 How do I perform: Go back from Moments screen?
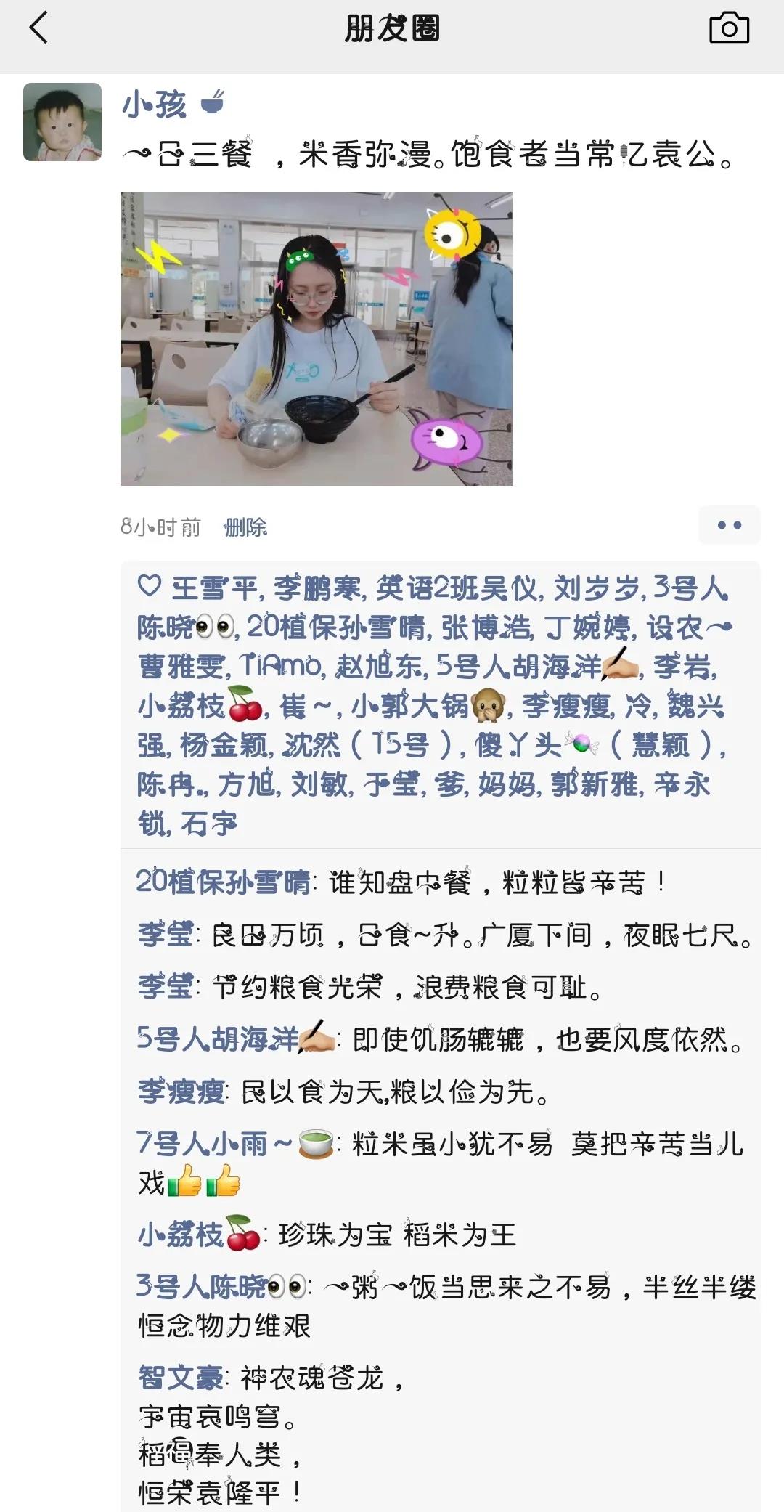(x=38, y=28)
